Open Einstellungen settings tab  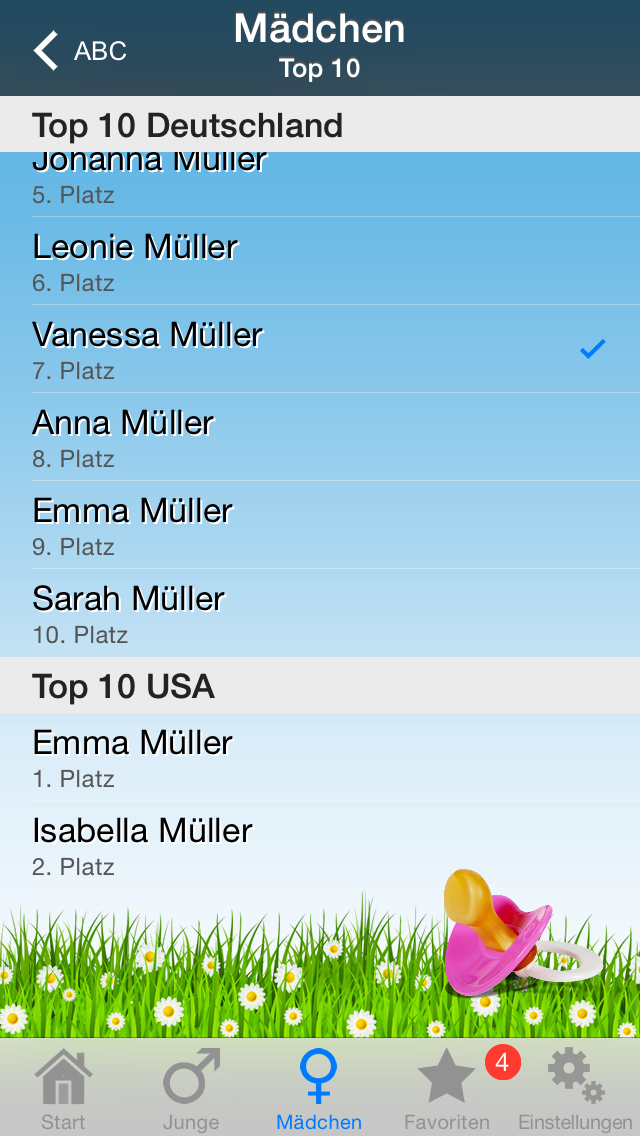point(575,1090)
